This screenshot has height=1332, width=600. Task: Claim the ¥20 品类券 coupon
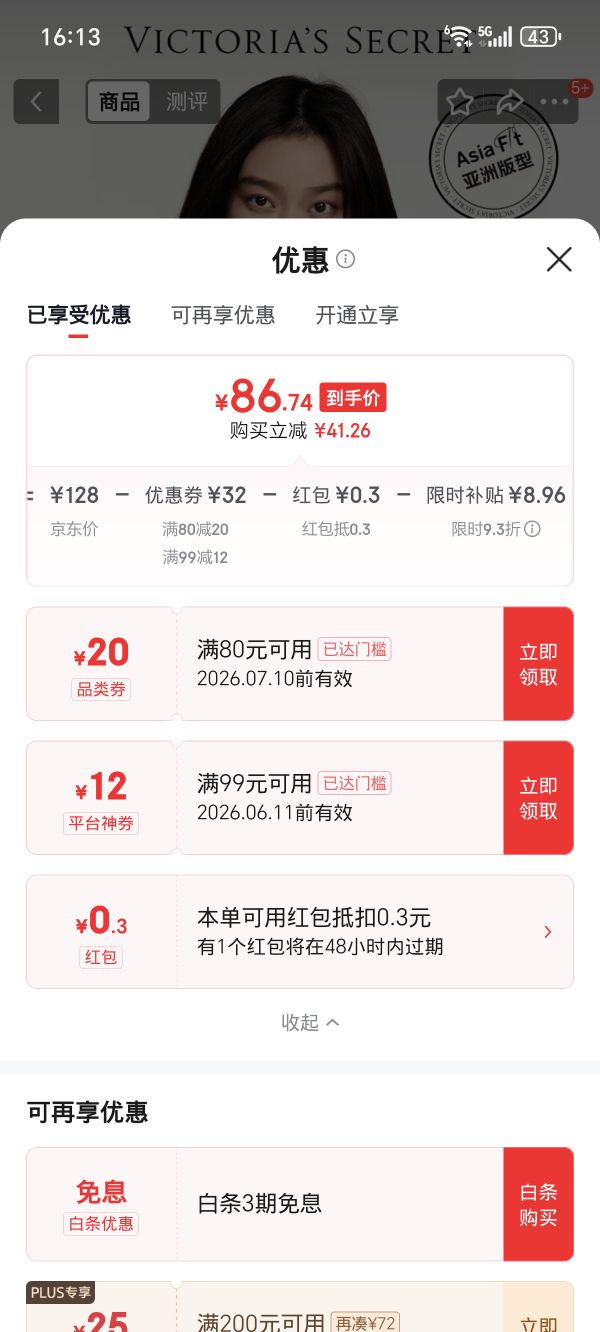538,664
